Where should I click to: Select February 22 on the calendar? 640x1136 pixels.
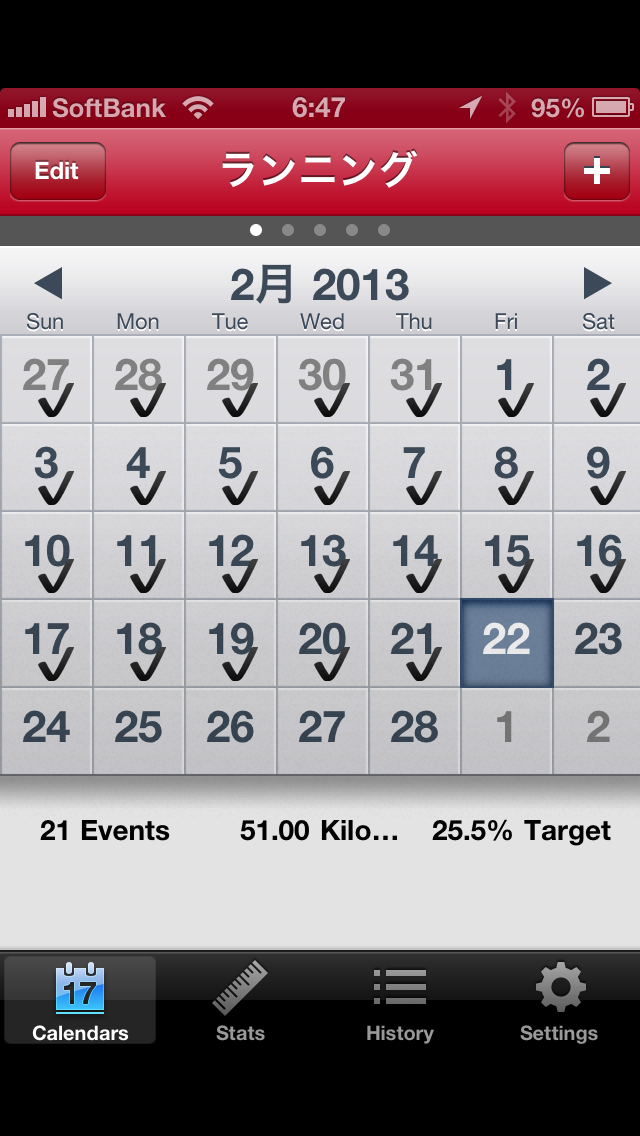click(x=506, y=643)
